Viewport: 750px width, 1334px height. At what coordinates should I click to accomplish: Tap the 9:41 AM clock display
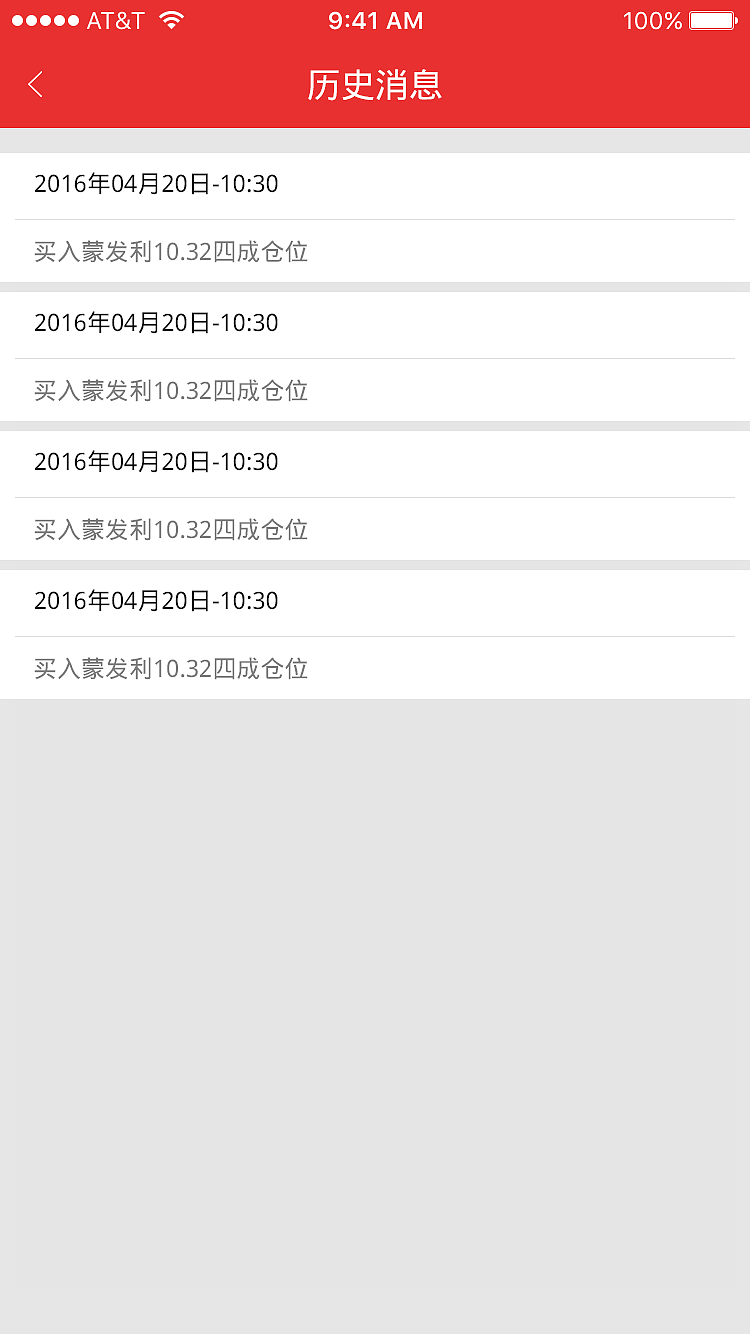[375, 19]
